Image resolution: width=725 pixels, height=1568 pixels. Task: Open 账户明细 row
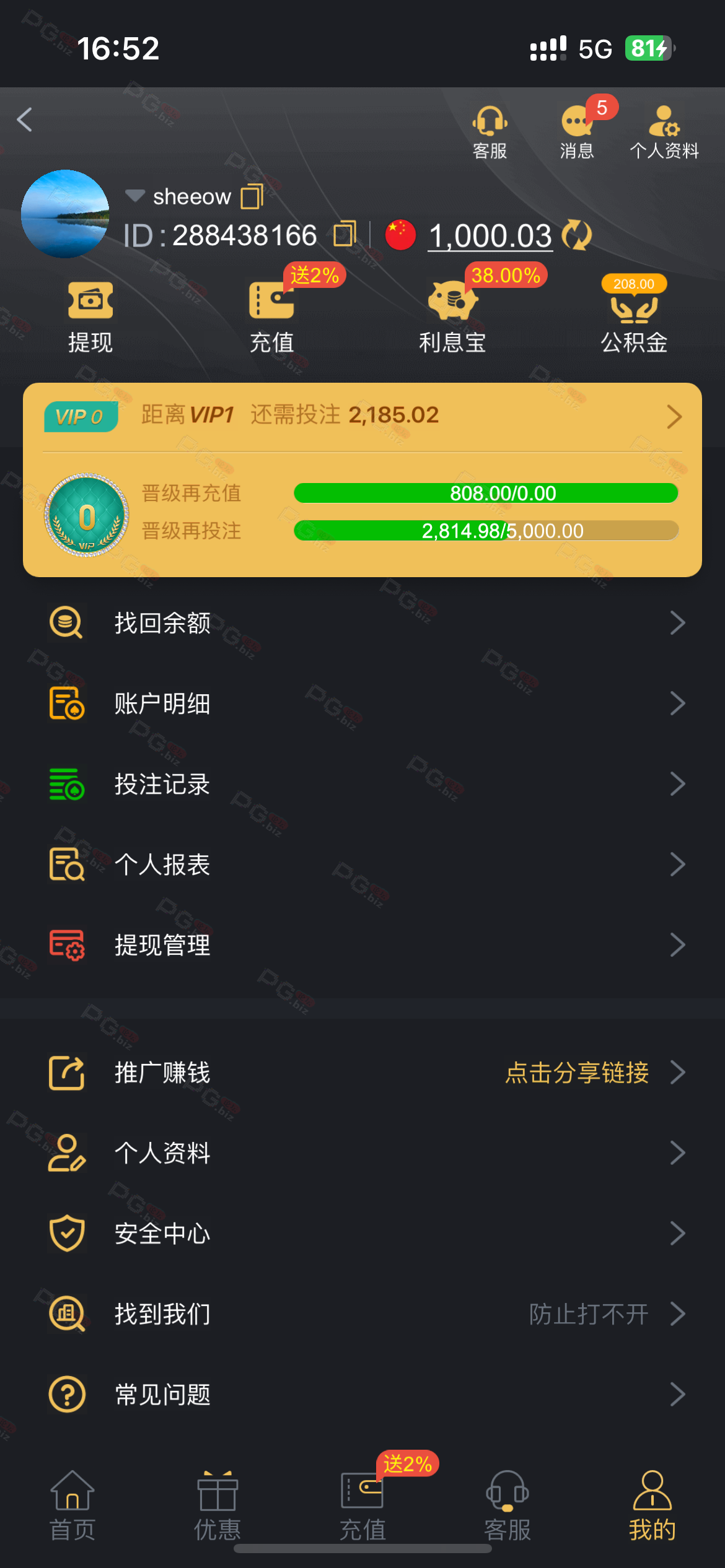pos(362,703)
